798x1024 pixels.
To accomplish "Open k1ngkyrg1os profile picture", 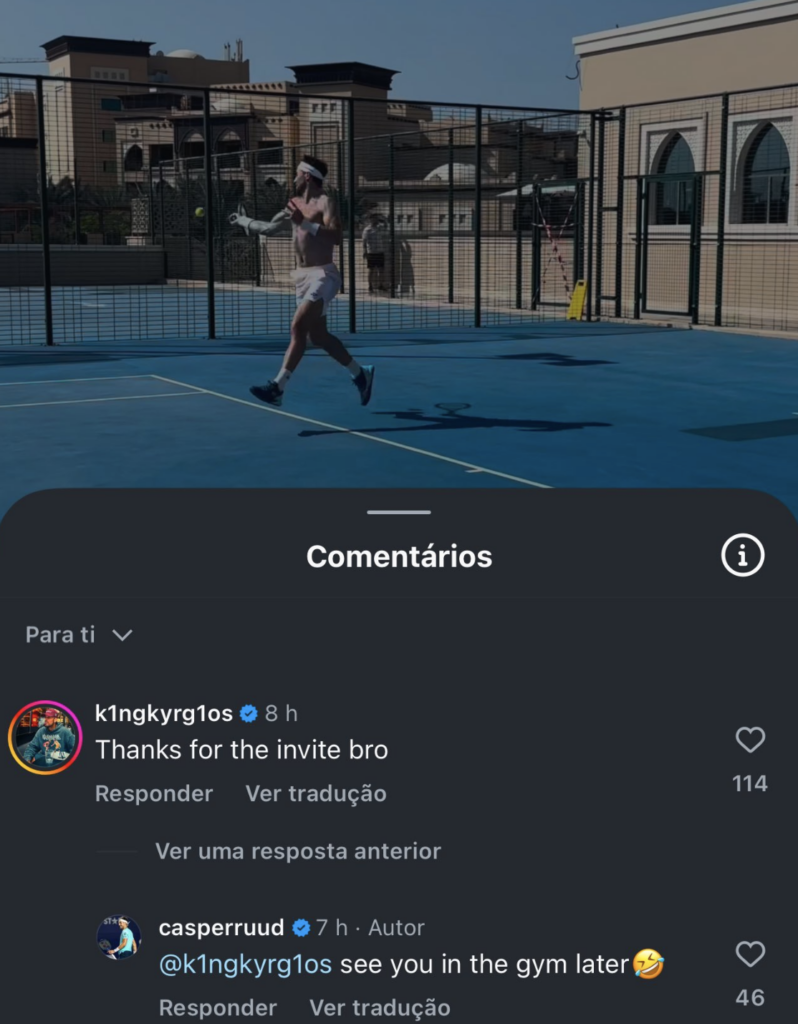I will tap(45, 738).
